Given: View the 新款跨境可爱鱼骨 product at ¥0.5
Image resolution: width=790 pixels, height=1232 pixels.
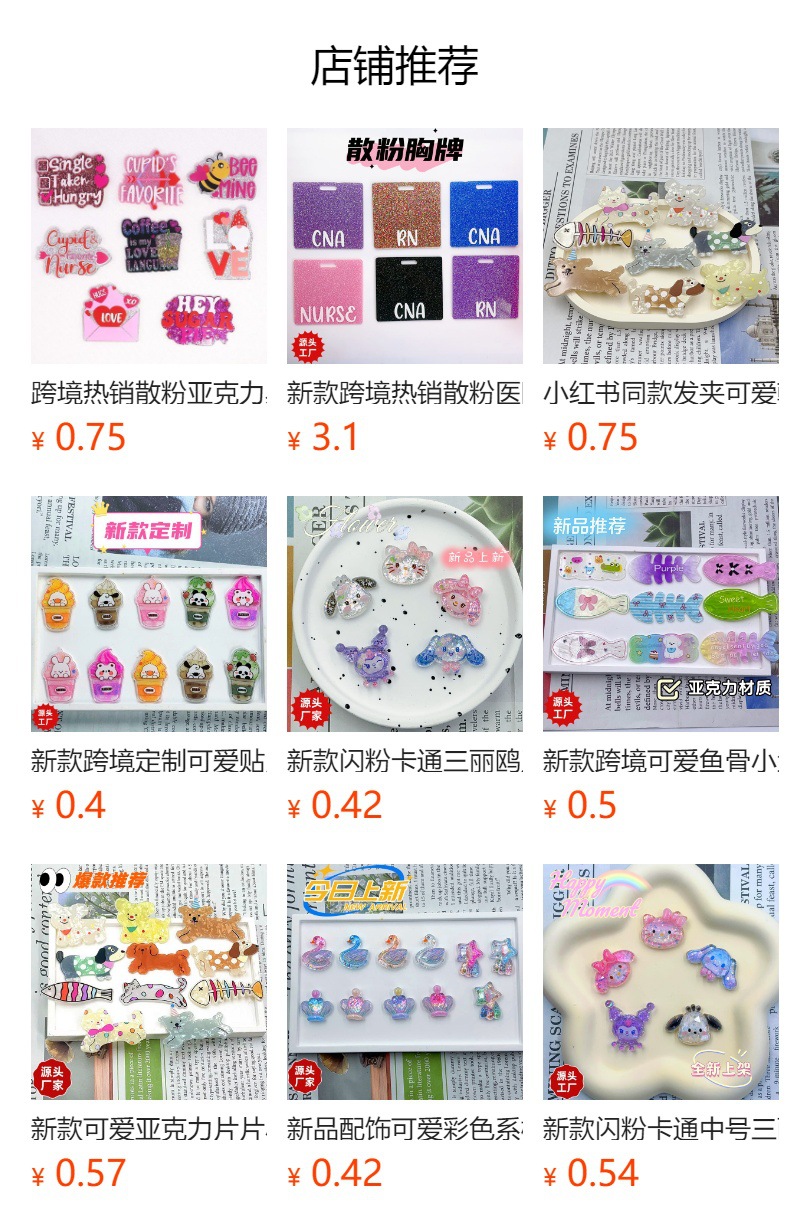Looking at the screenshot, I should [x=660, y=614].
